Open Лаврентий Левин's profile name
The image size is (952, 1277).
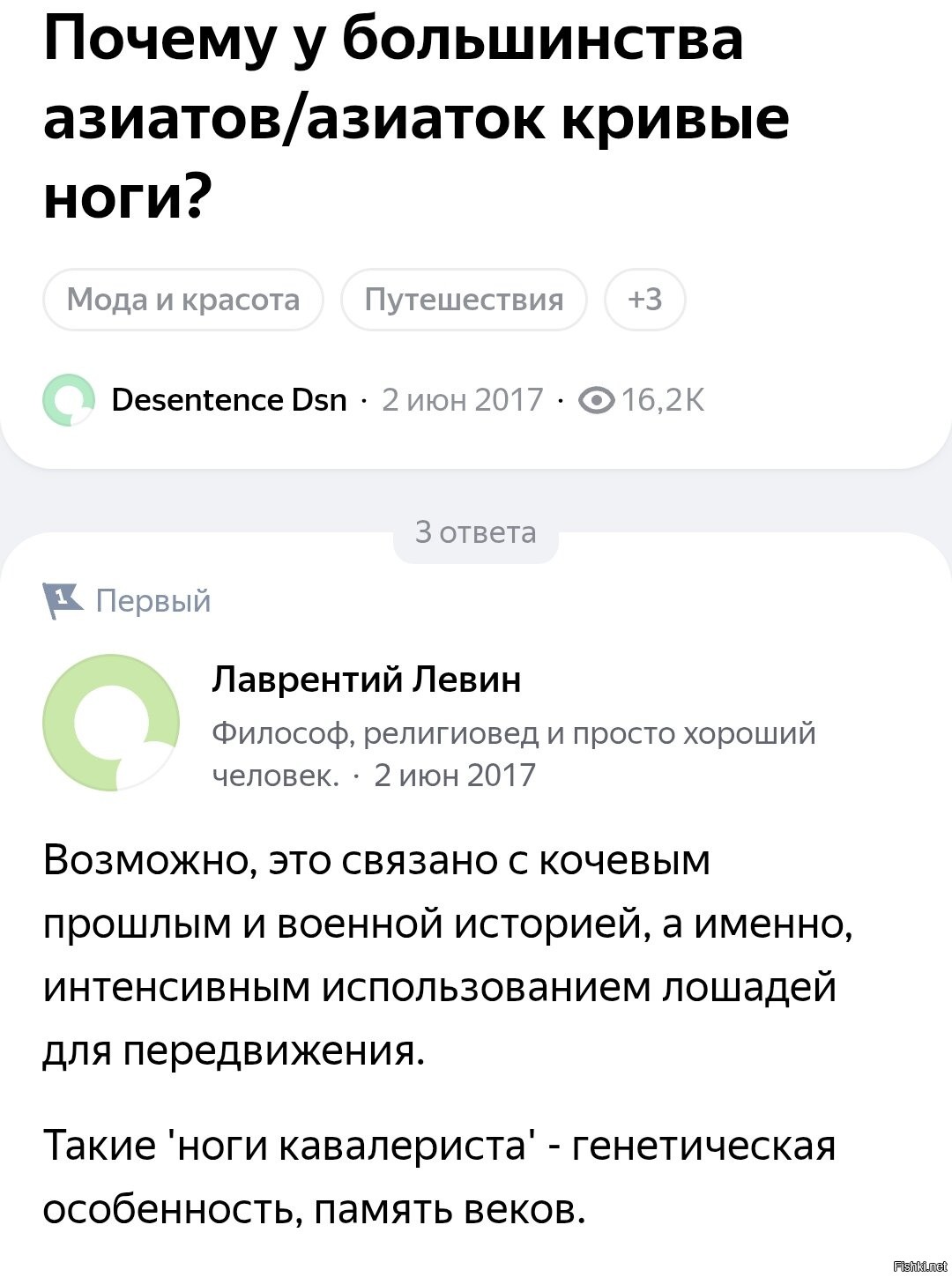[366, 679]
